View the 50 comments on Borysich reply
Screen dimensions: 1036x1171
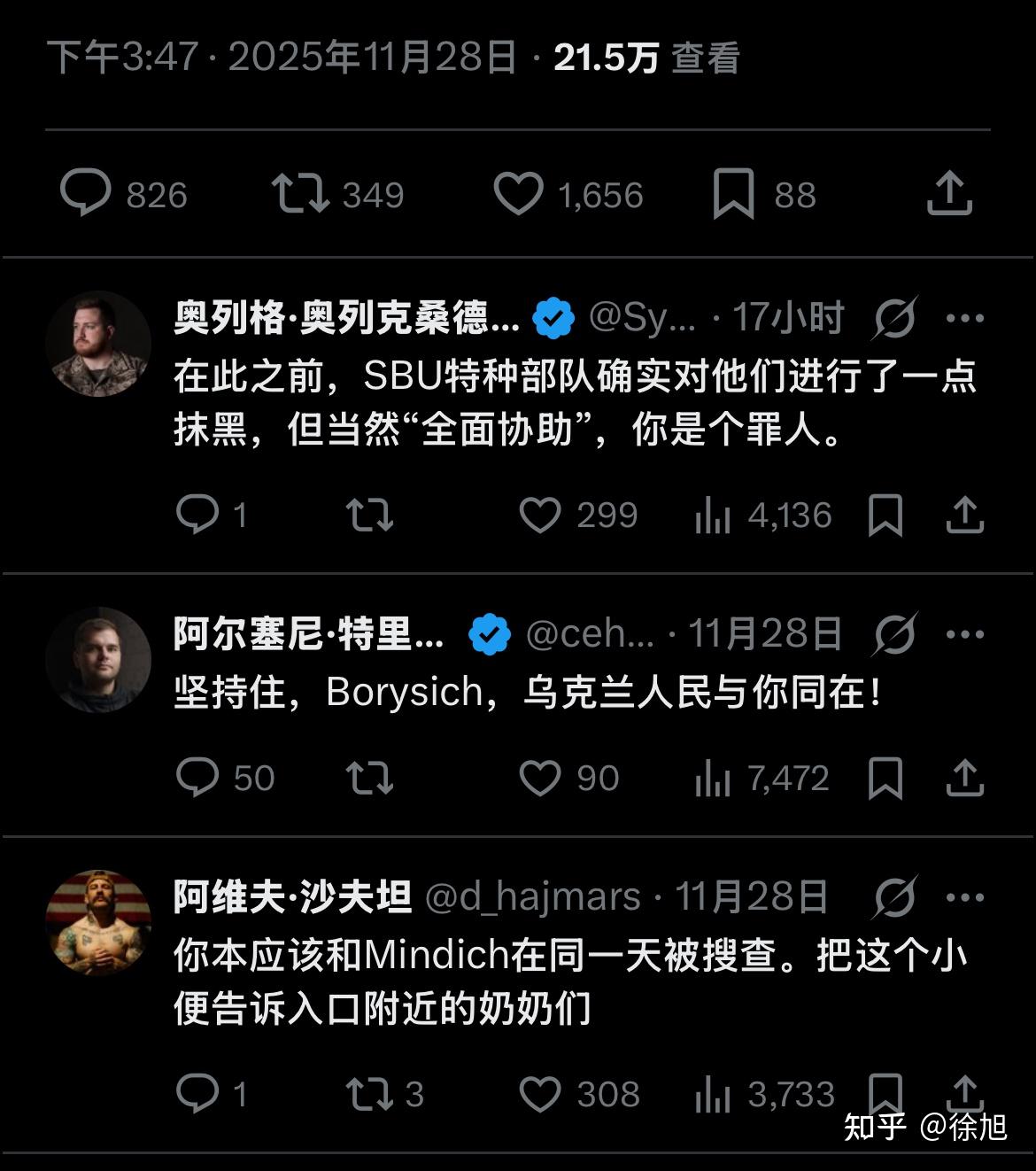(197, 778)
